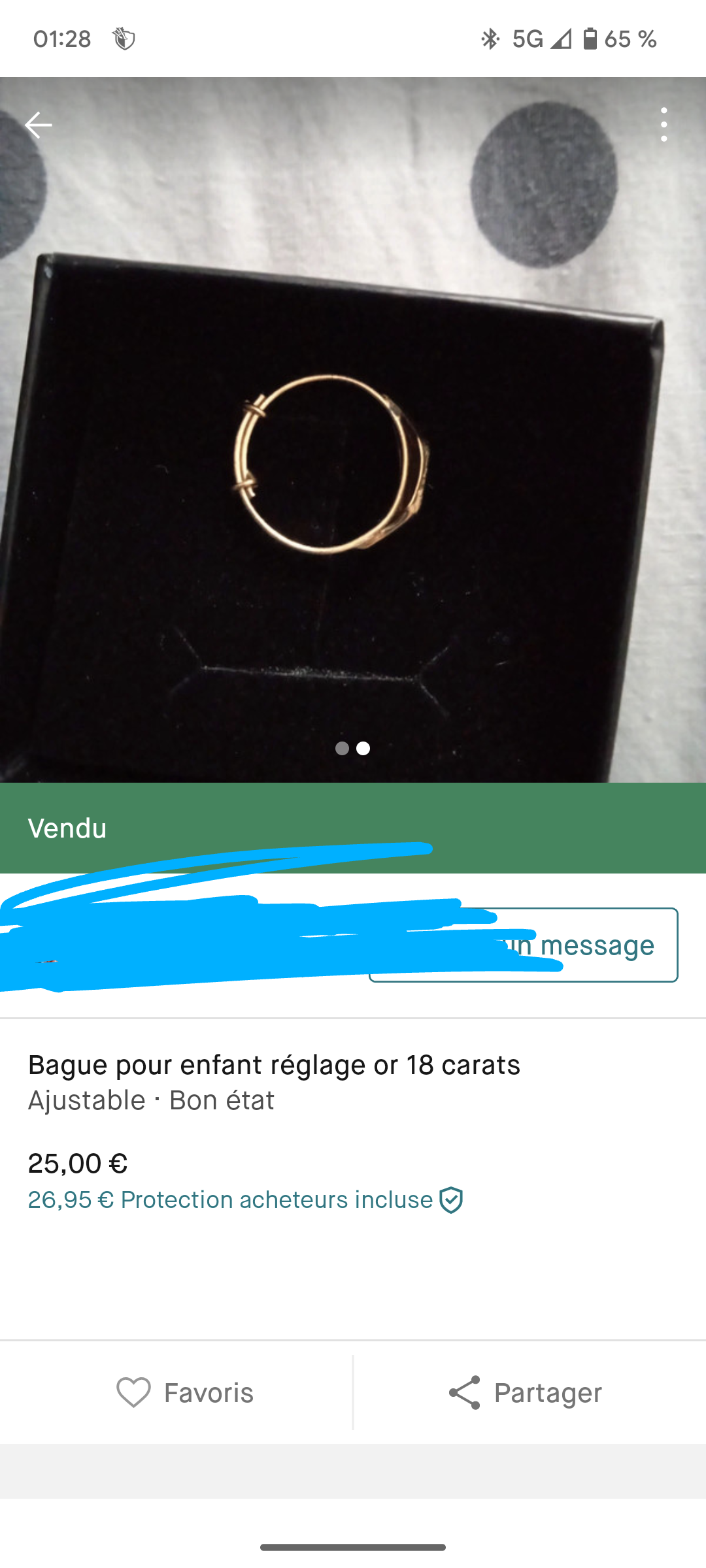Image resolution: width=706 pixels, height=1568 pixels.
Task: Go back using the top-left arrow
Action: click(x=38, y=125)
